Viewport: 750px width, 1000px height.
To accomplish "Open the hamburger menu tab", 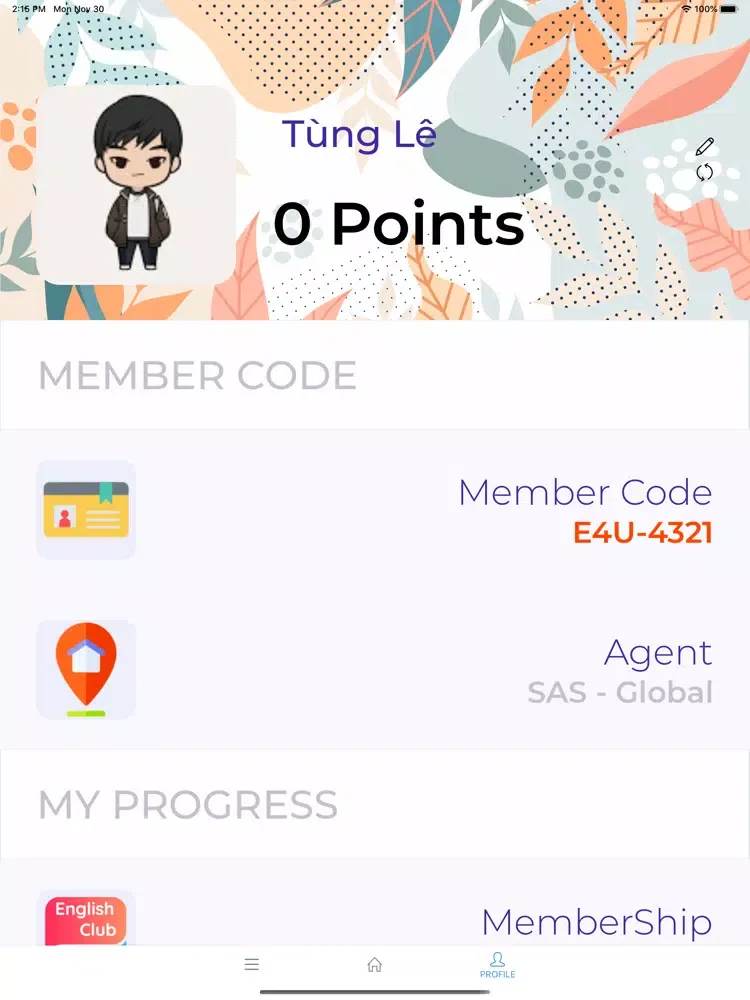I will pos(252,965).
